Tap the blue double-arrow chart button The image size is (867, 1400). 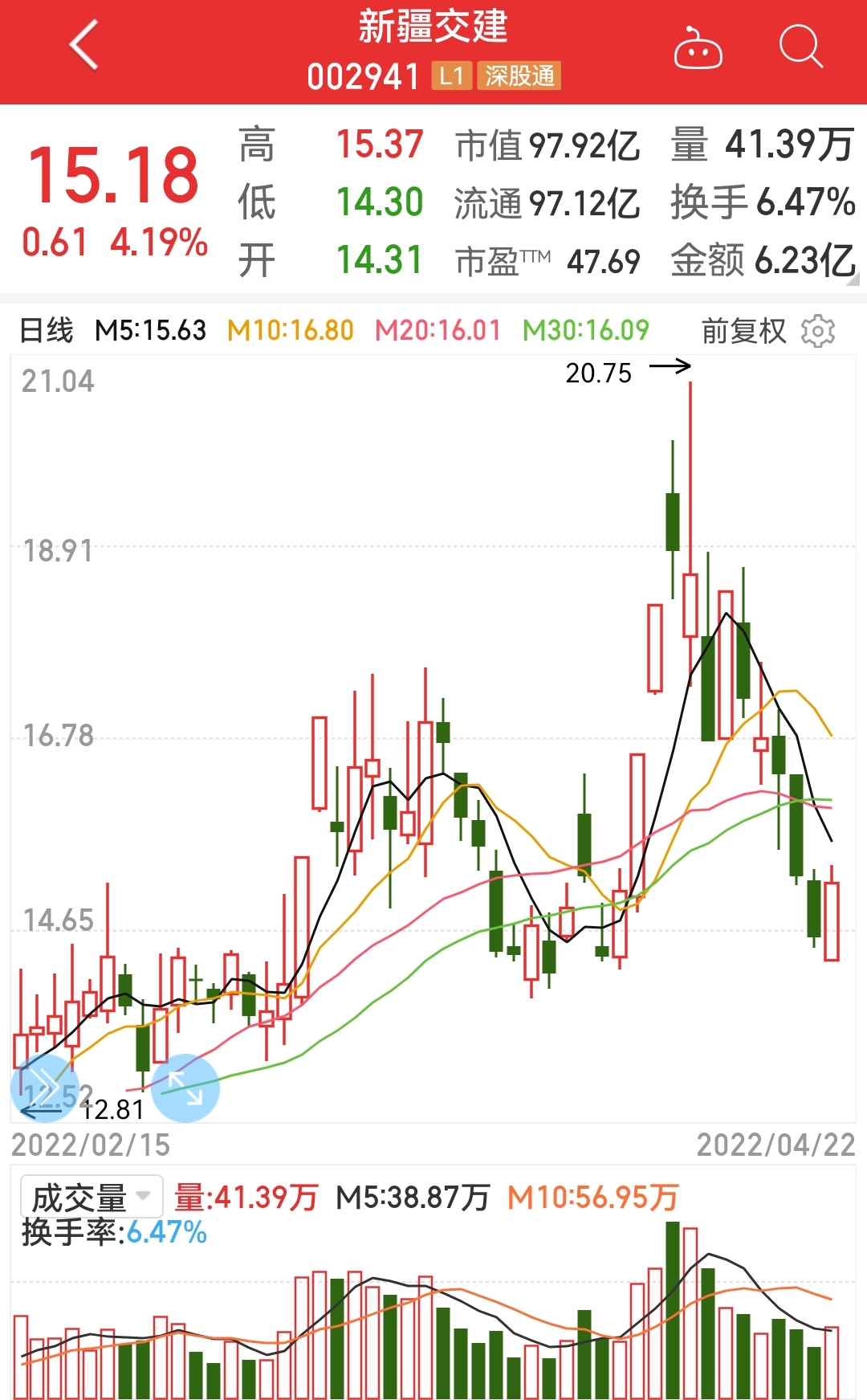tap(45, 1088)
